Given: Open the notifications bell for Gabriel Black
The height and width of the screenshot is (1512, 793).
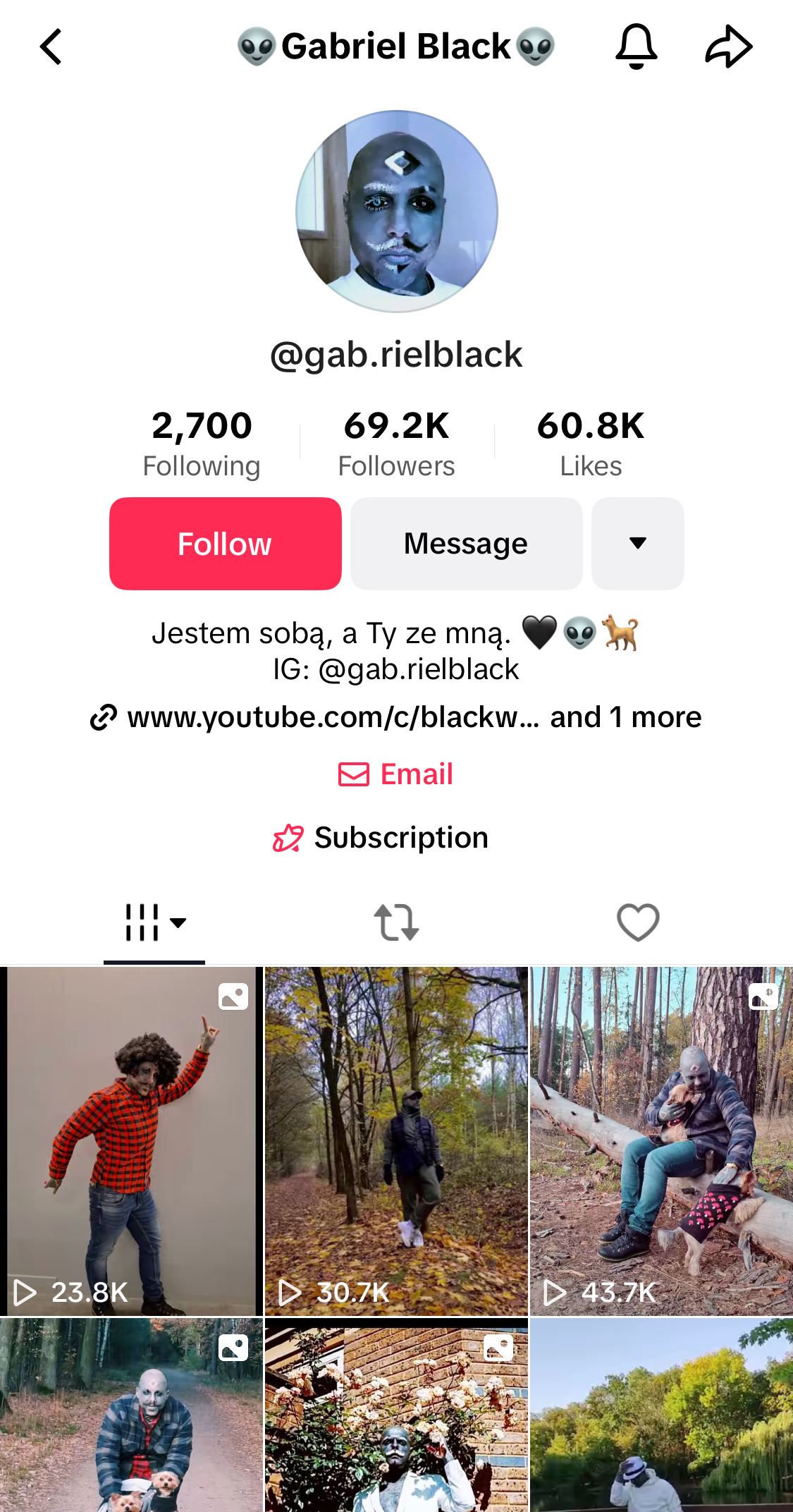Looking at the screenshot, I should (637, 47).
